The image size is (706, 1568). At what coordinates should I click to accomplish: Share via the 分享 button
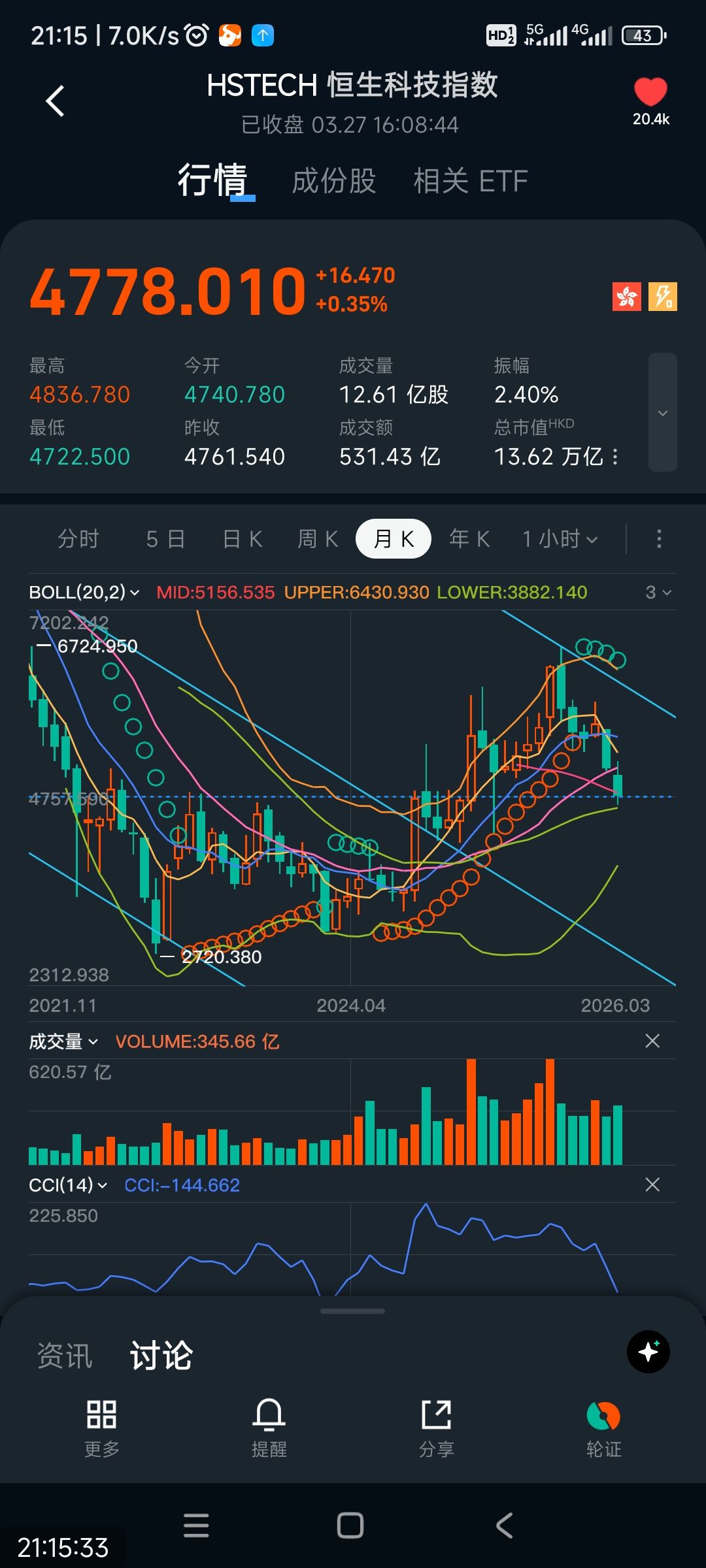[x=436, y=1428]
